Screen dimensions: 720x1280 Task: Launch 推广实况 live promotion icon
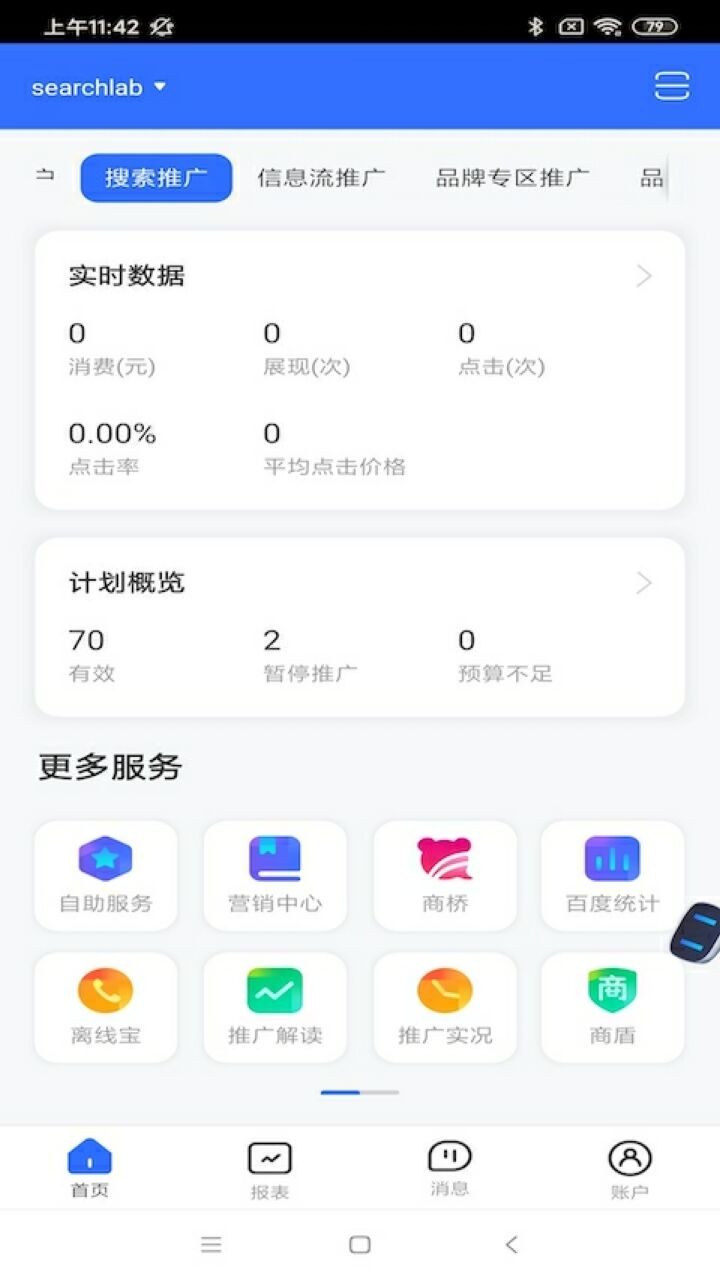click(444, 1006)
